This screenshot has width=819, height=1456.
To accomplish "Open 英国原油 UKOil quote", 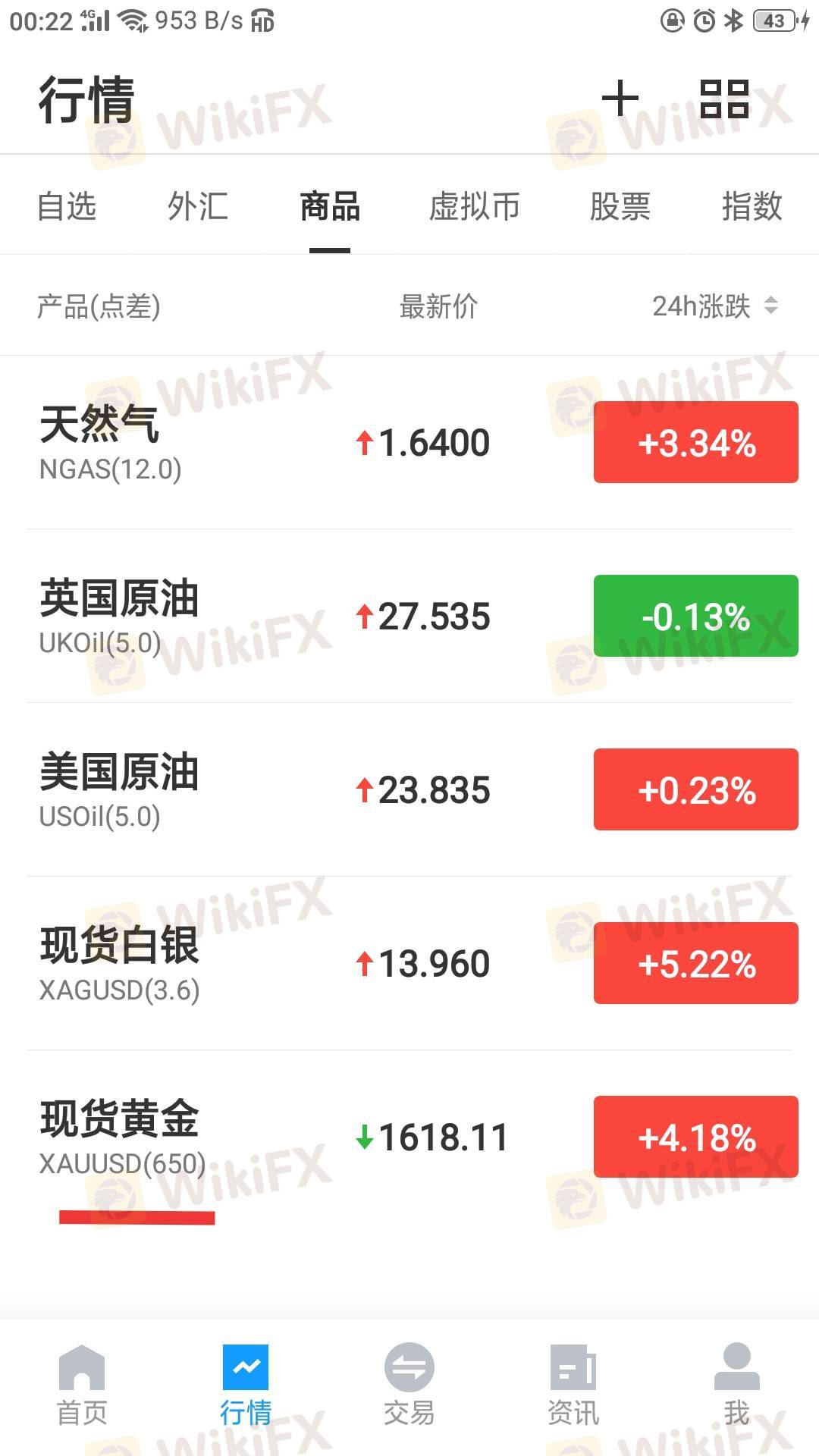I will pyautogui.click(x=409, y=616).
